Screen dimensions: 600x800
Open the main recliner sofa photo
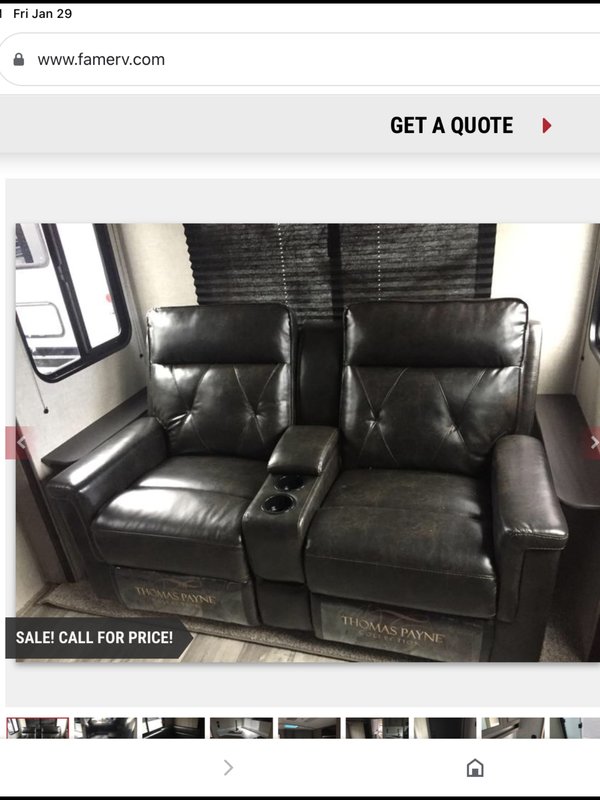(308, 442)
